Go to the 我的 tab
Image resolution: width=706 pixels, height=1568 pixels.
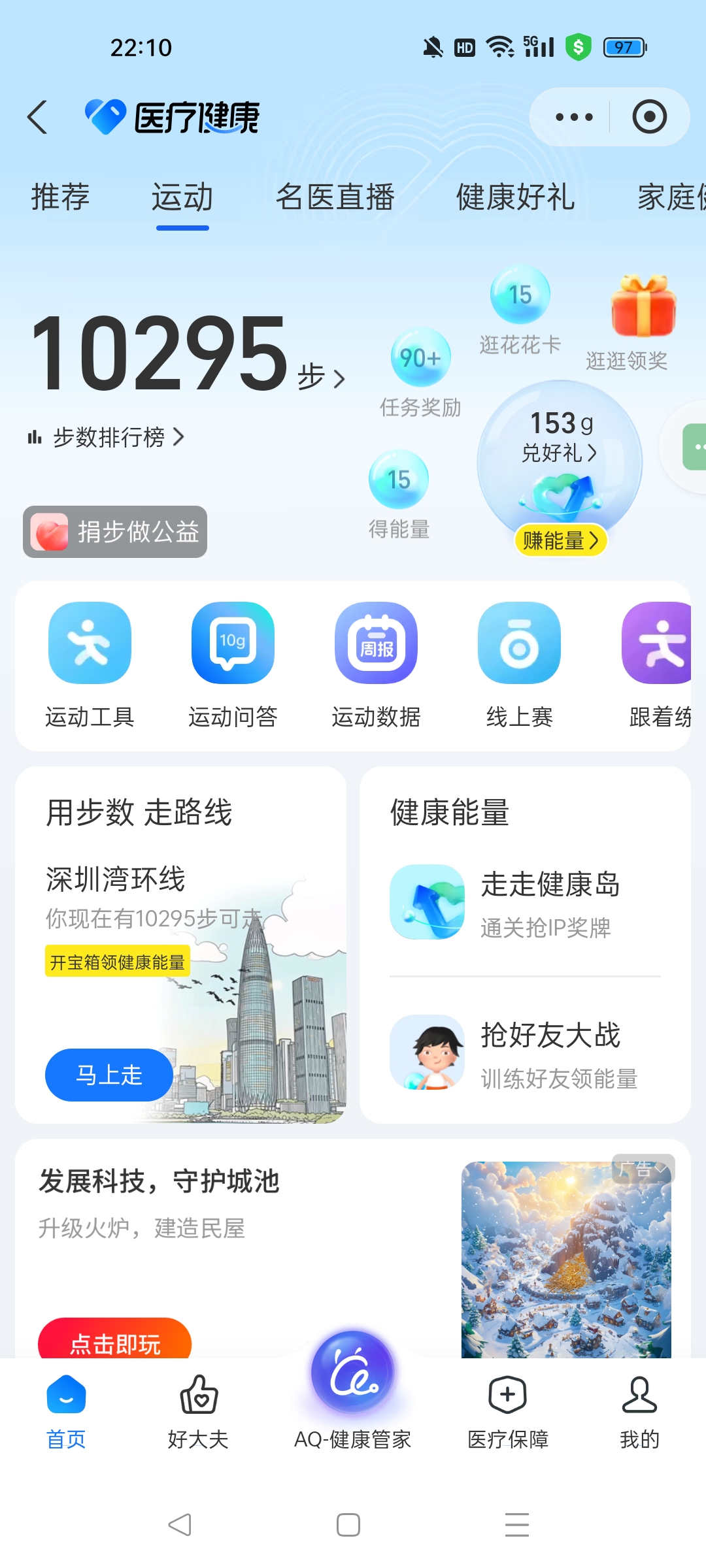(639, 1411)
